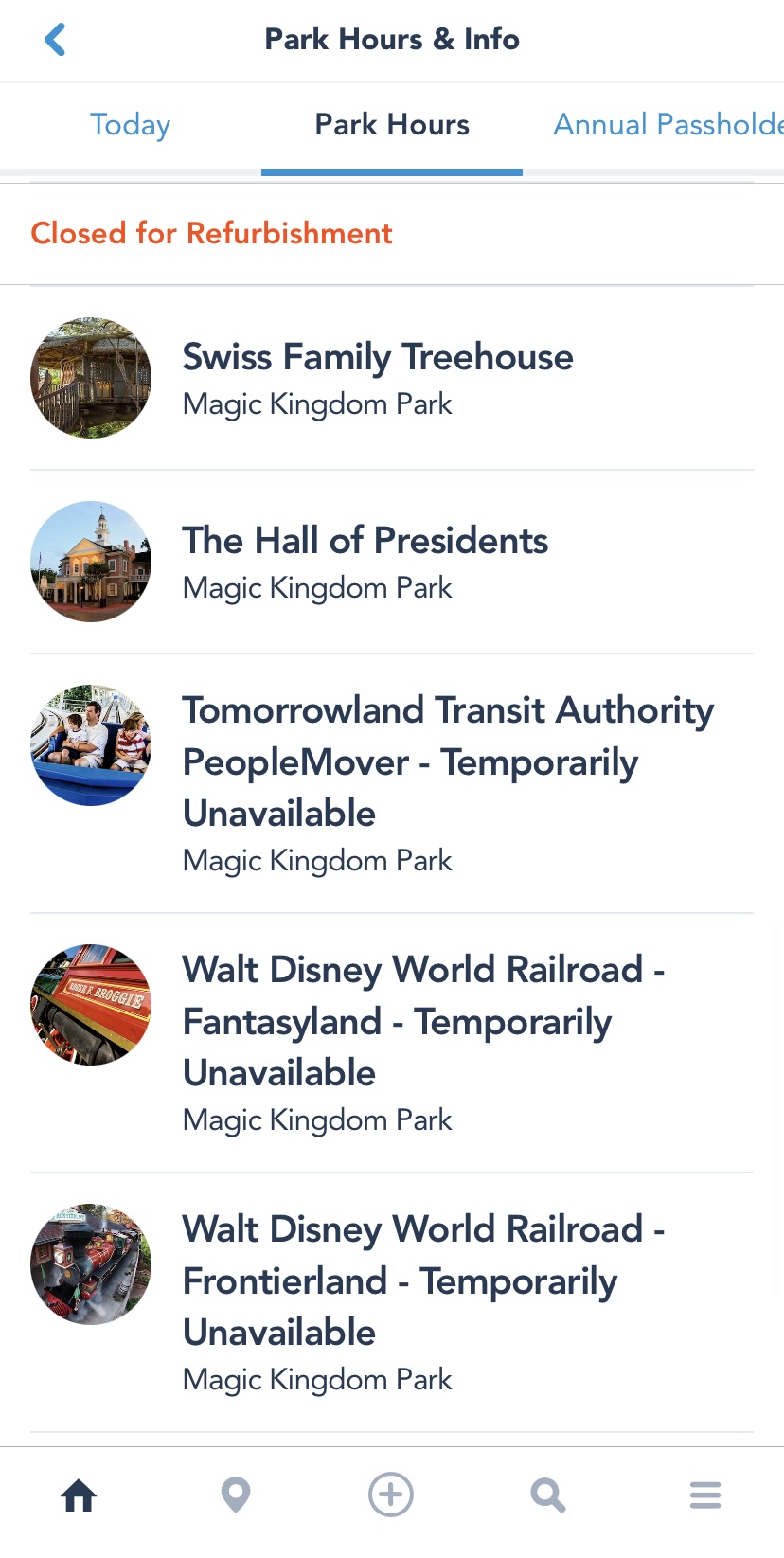Open Swiss Family Treehouse details

click(x=378, y=378)
